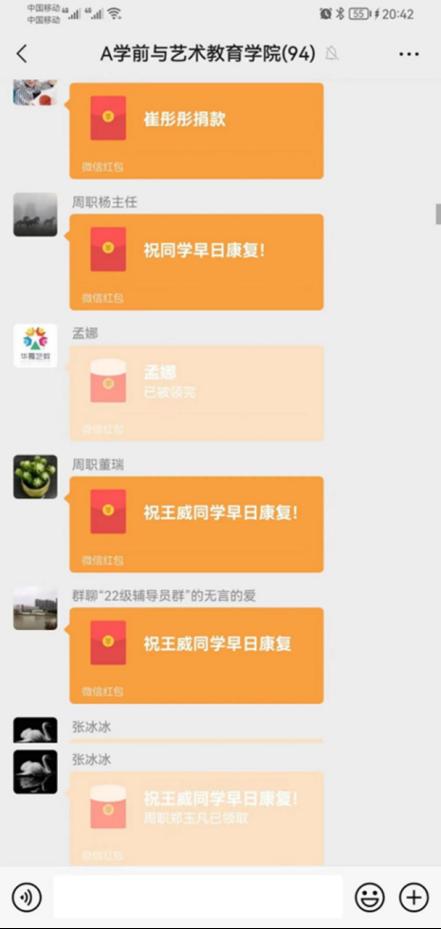Open the red packet from 无言的爱
The width and height of the screenshot is (441, 929).
pos(197,655)
